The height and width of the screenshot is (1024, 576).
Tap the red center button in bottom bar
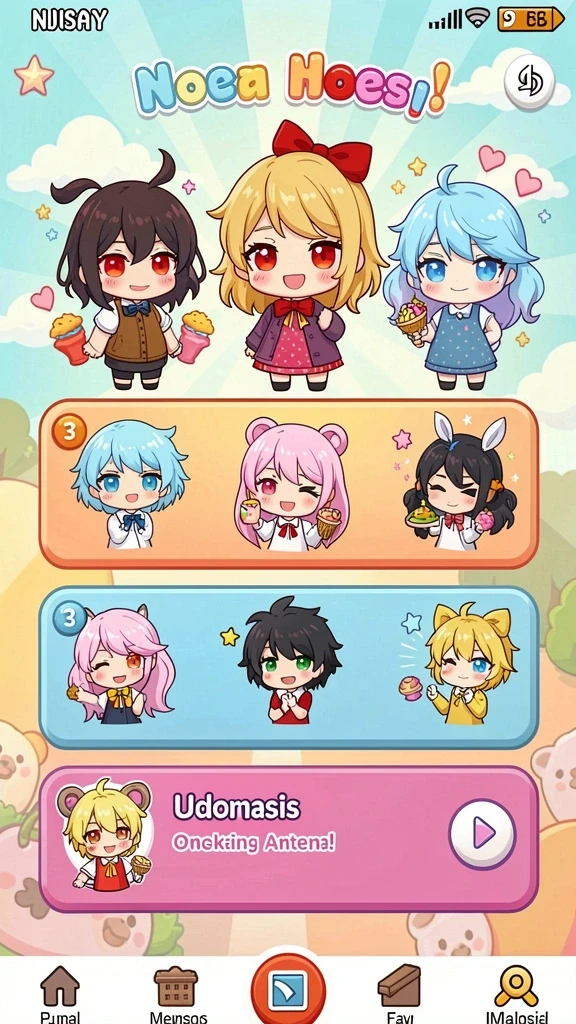point(288,989)
